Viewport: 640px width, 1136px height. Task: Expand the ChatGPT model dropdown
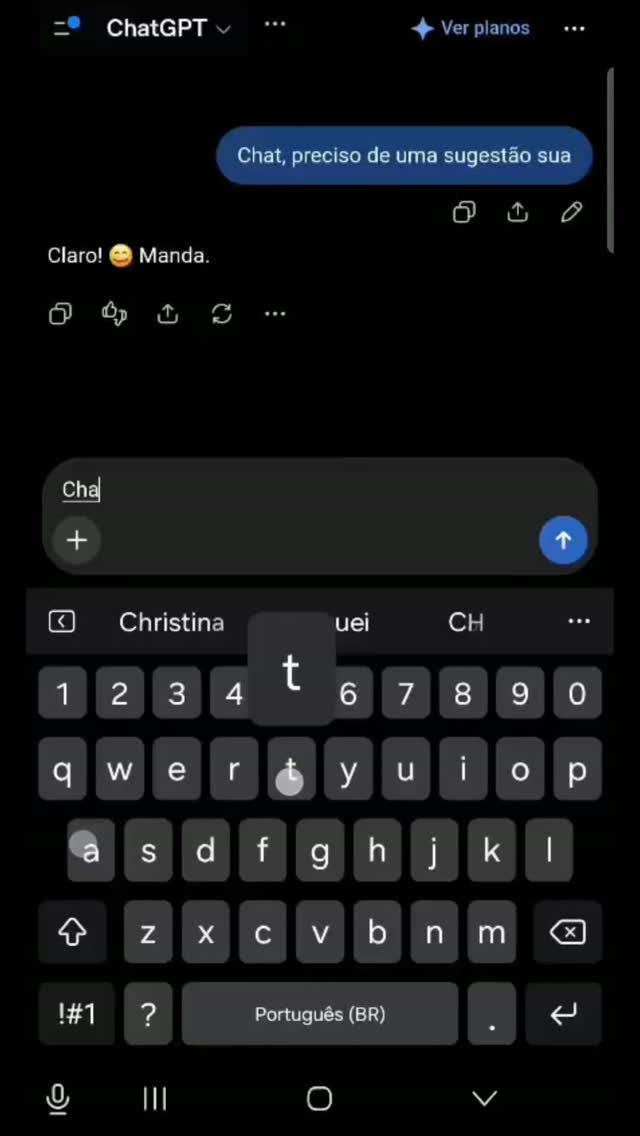[168, 28]
